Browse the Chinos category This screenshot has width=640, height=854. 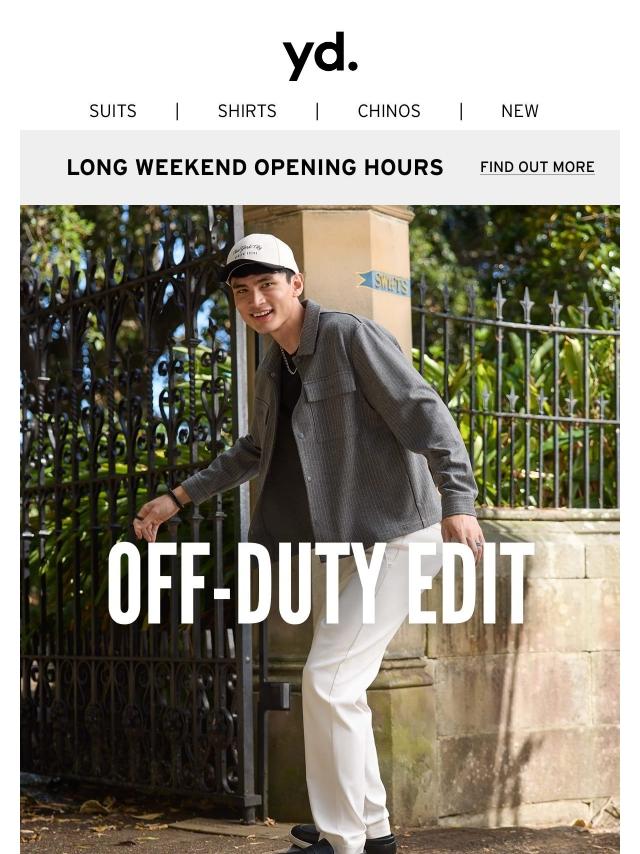389,111
